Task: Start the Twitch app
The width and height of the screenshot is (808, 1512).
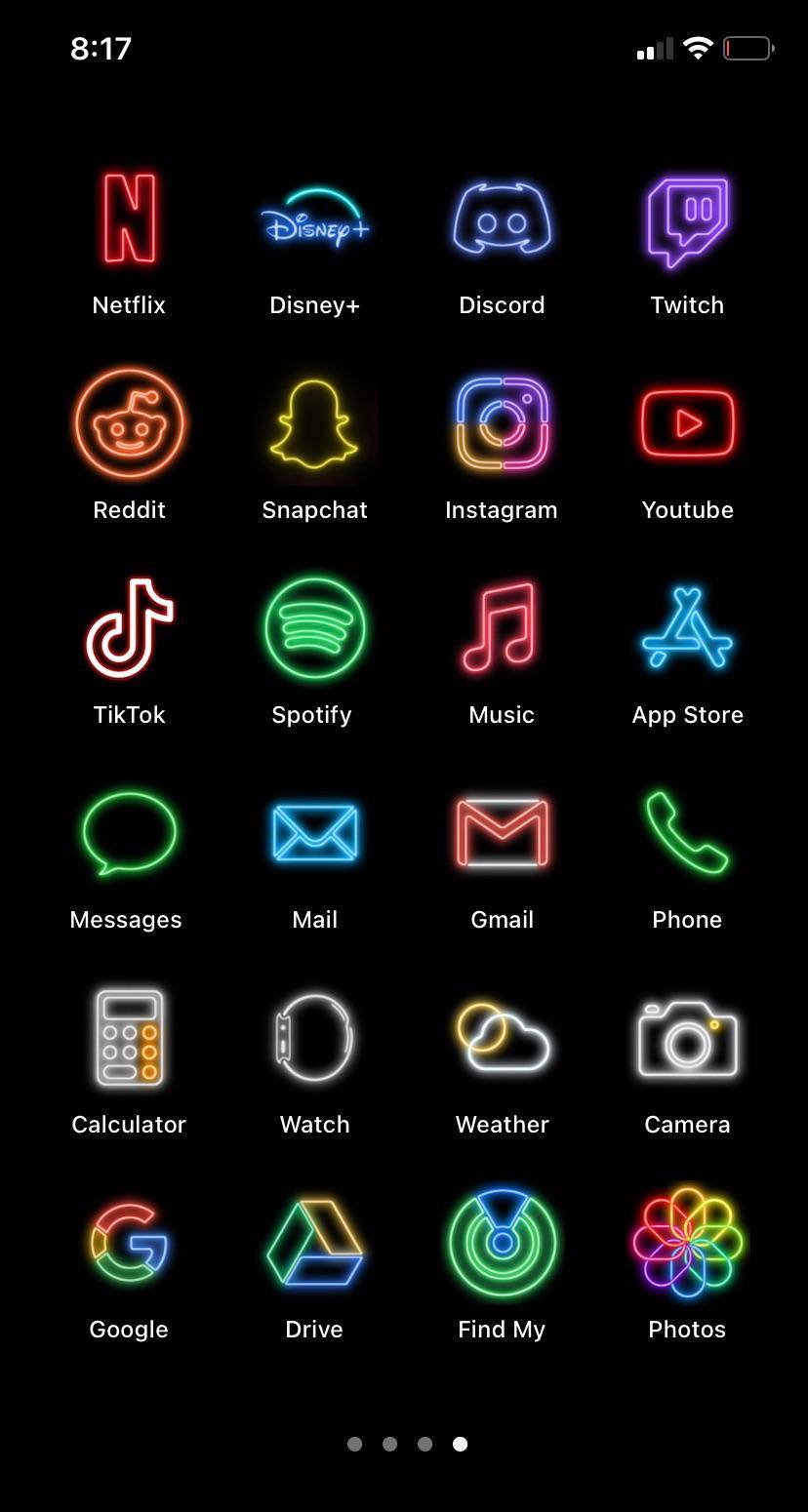Action: coord(687,219)
